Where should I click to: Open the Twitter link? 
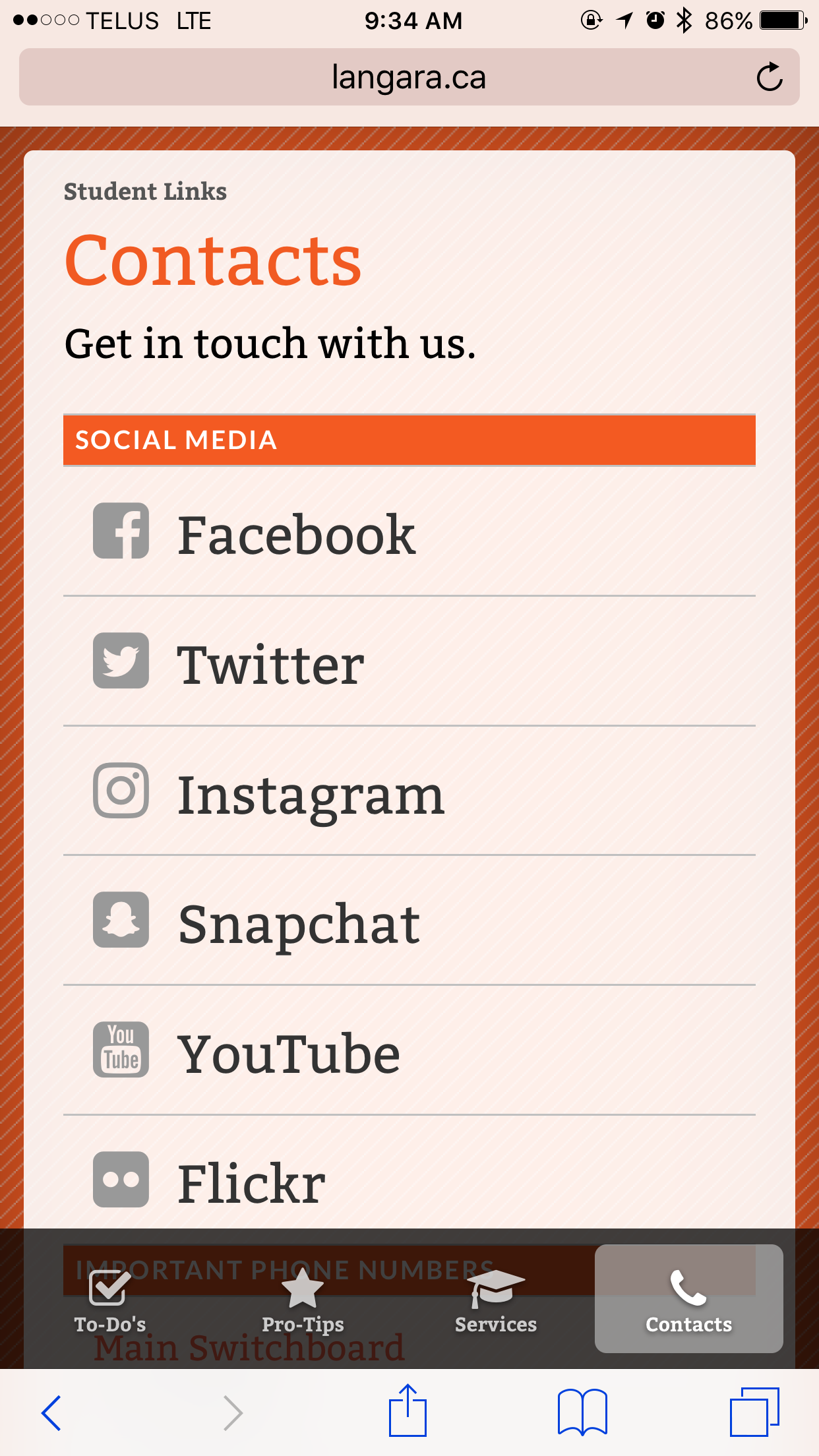pyautogui.click(x=409, y=662)
